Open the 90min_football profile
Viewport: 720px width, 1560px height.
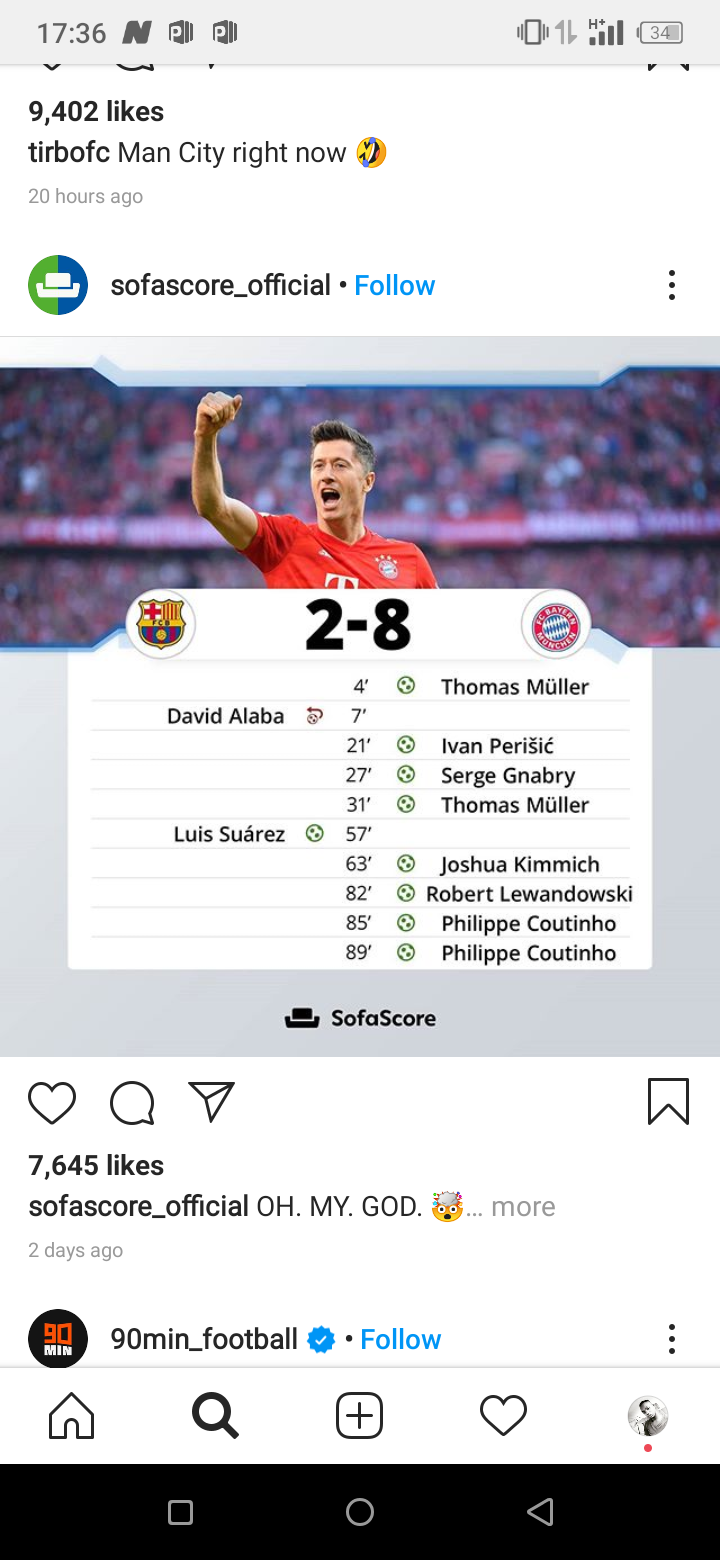[204, 1340]
